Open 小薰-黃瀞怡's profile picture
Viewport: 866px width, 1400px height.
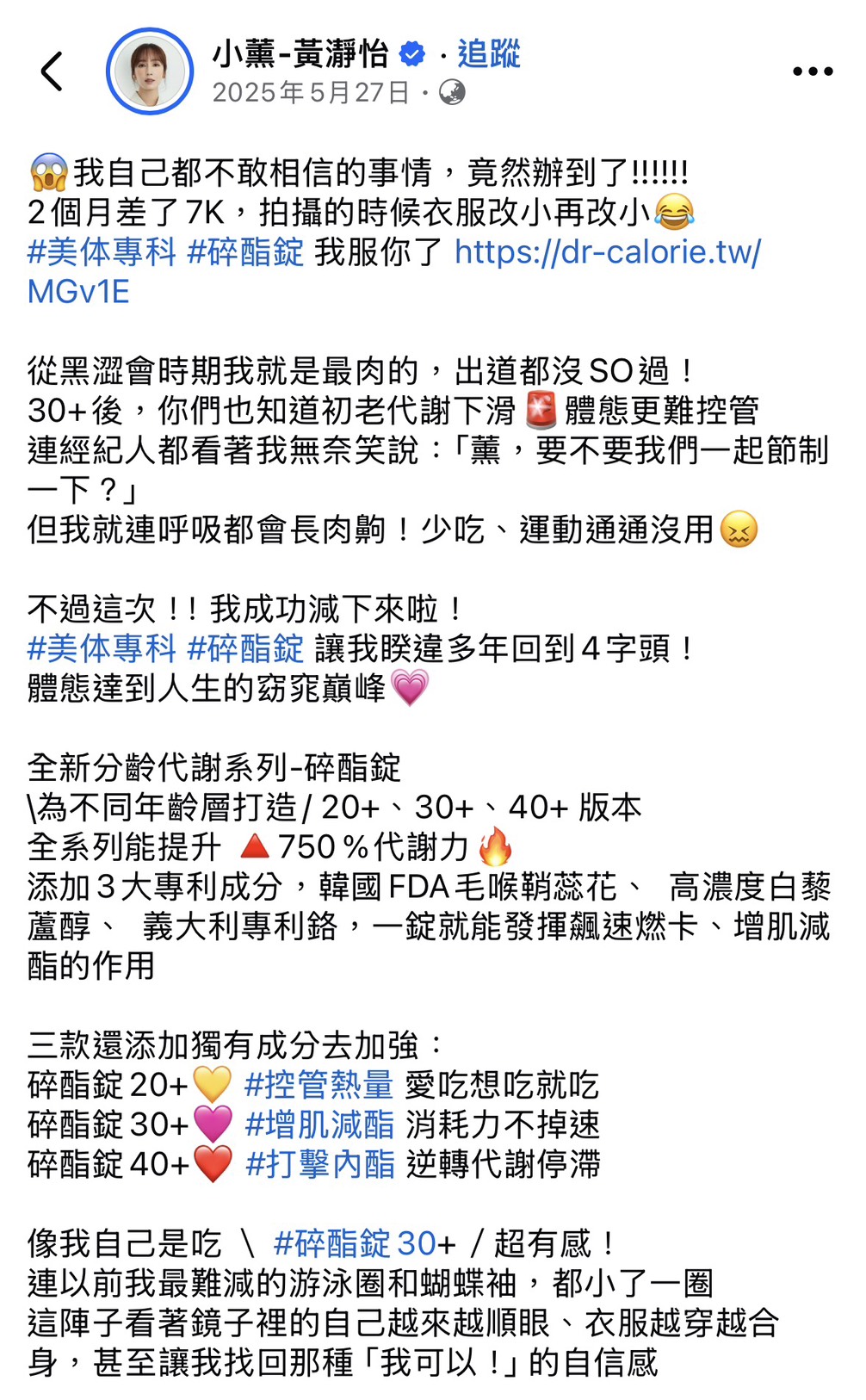click(150, 71)
